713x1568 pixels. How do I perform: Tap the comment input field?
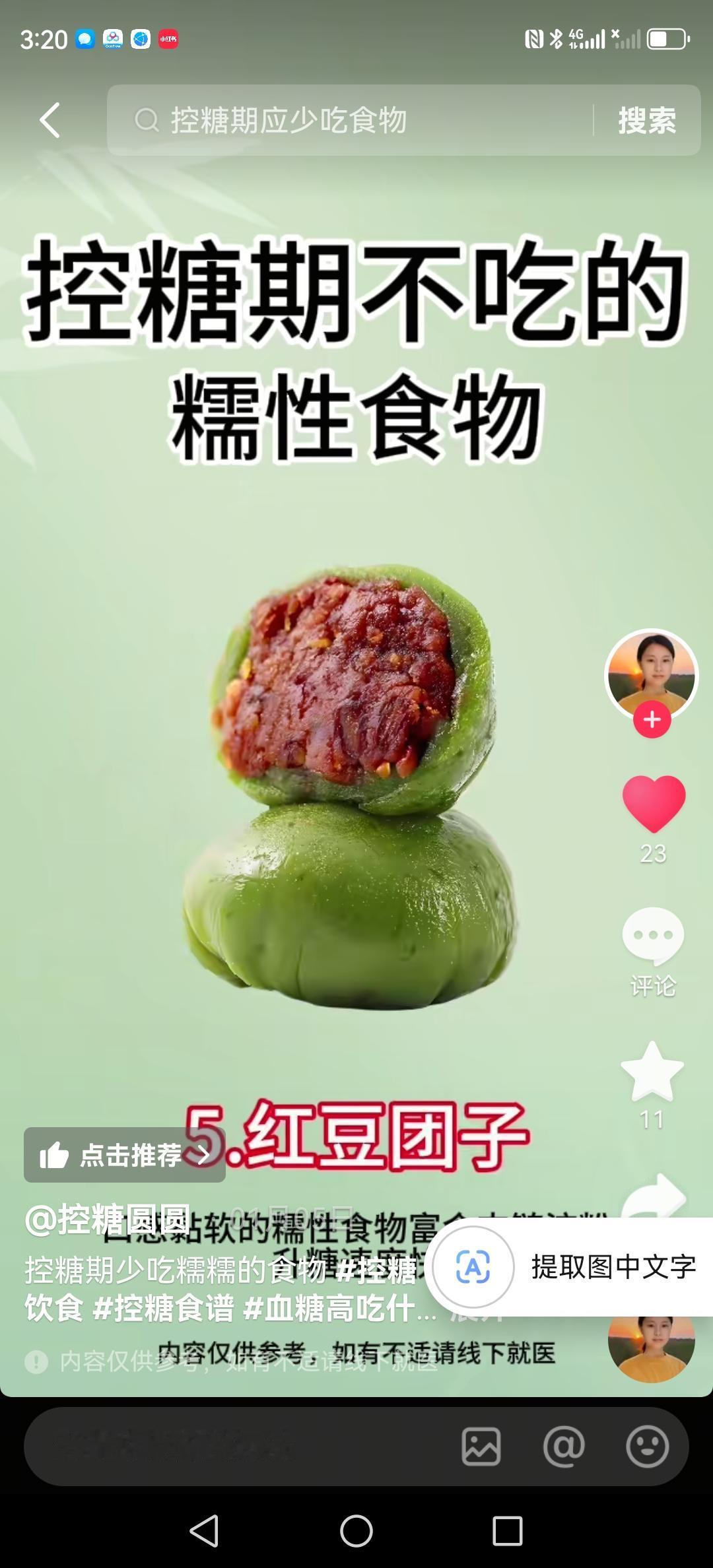(231, 1445)
